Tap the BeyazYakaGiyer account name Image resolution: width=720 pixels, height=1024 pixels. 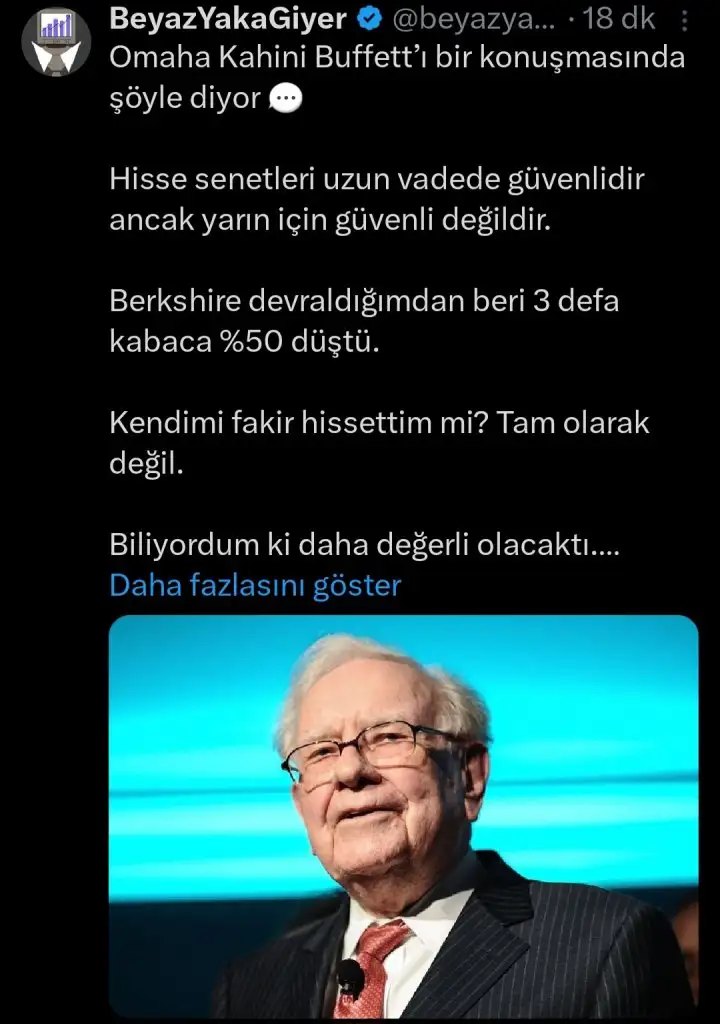tap(227, 18)
